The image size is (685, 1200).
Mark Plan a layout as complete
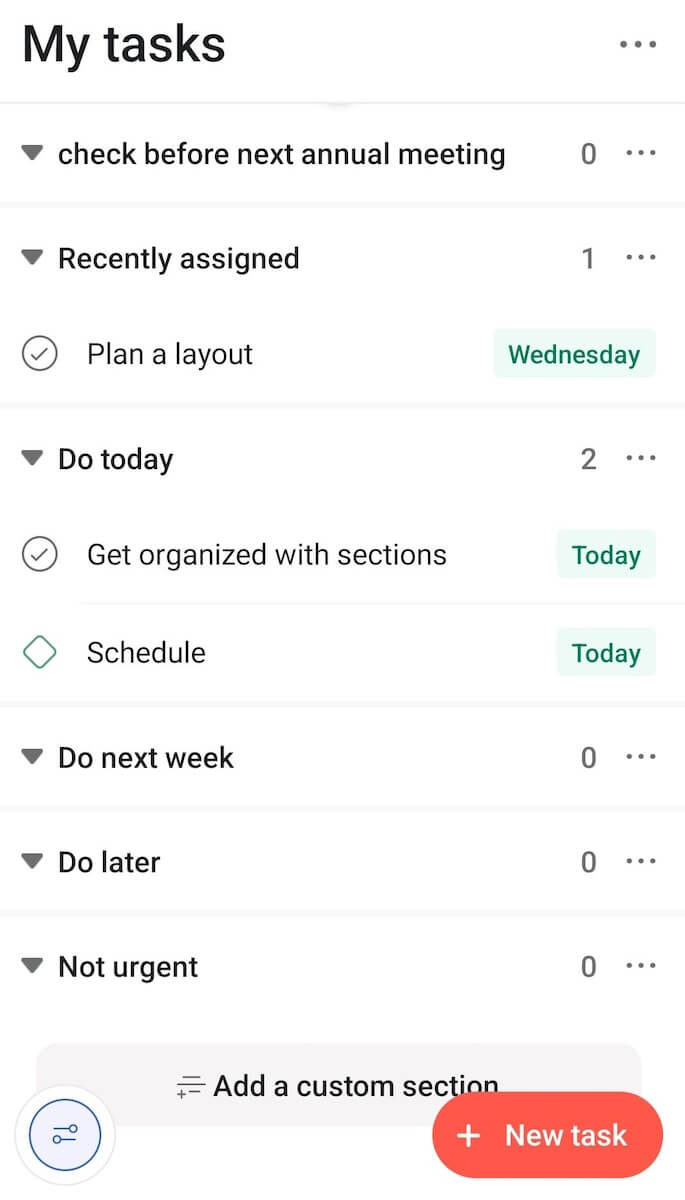point(40,354)
